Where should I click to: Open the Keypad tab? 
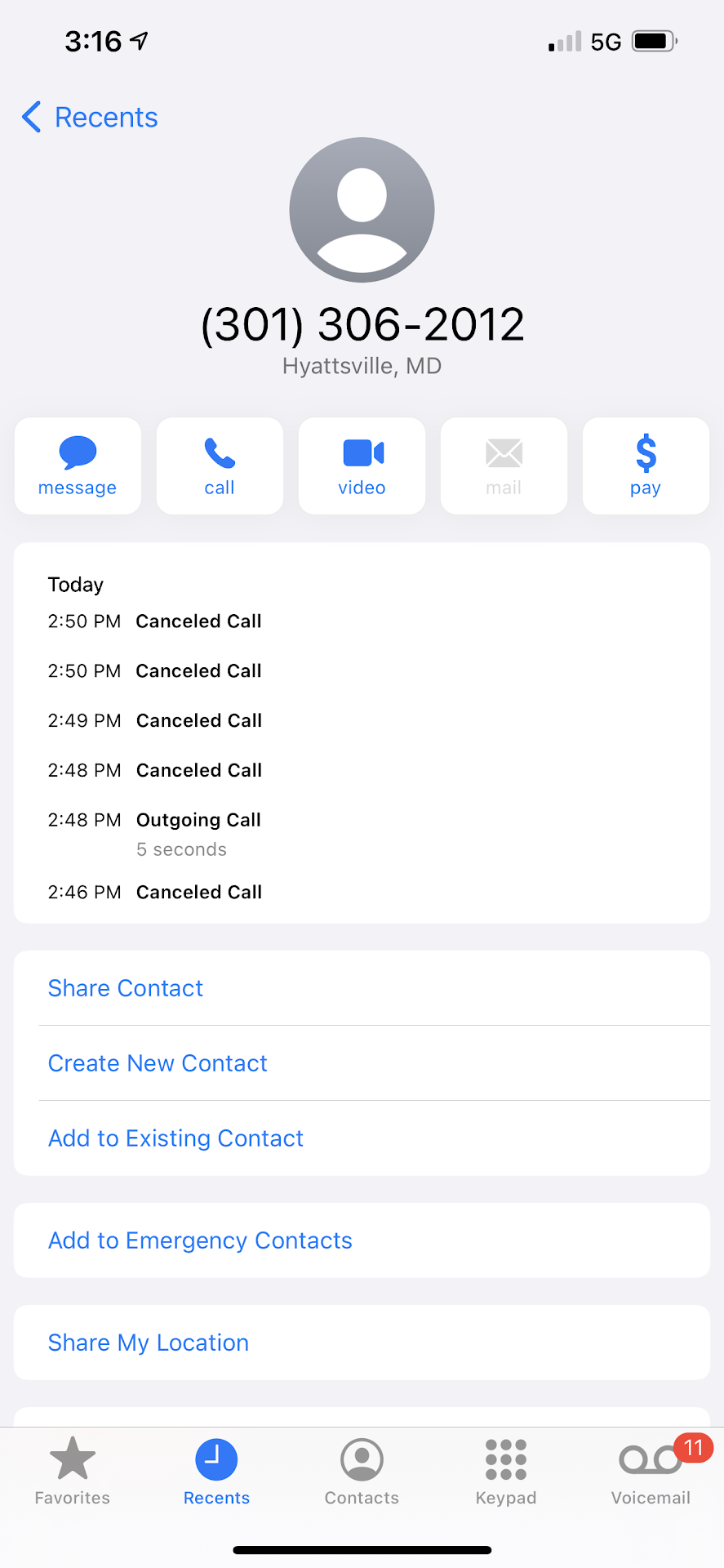tap(506, 1472)
